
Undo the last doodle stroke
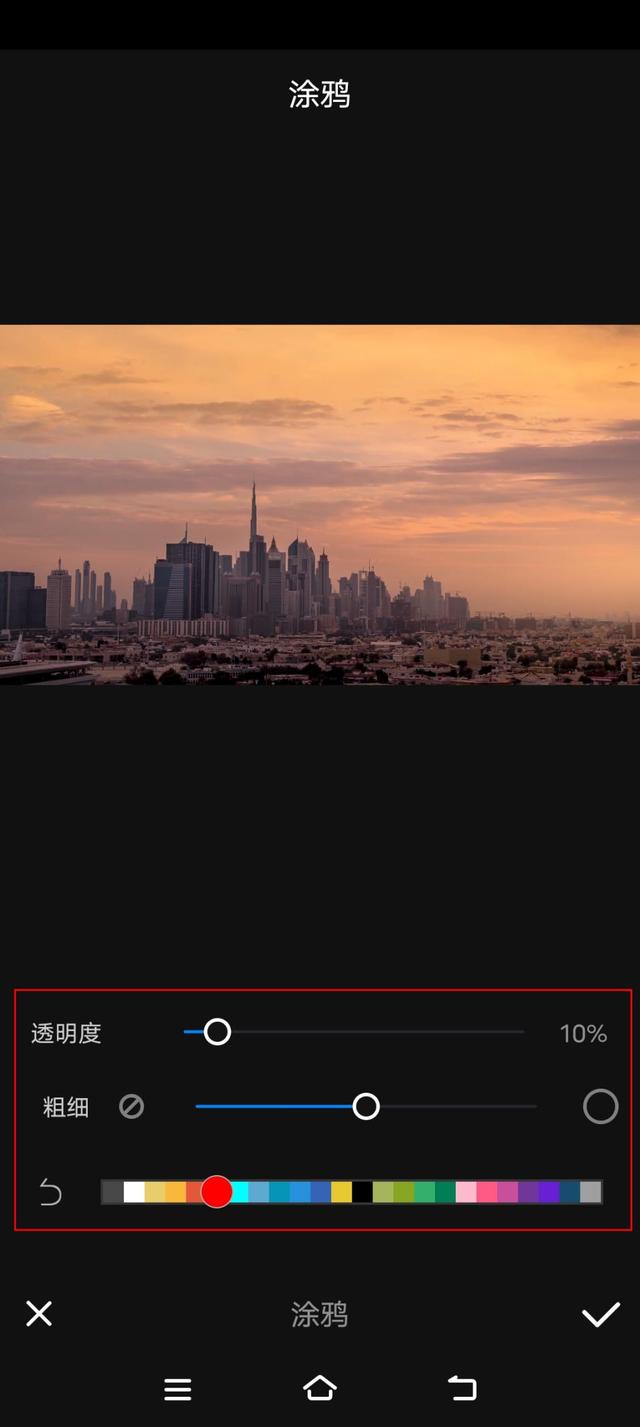coord(50,1192)
